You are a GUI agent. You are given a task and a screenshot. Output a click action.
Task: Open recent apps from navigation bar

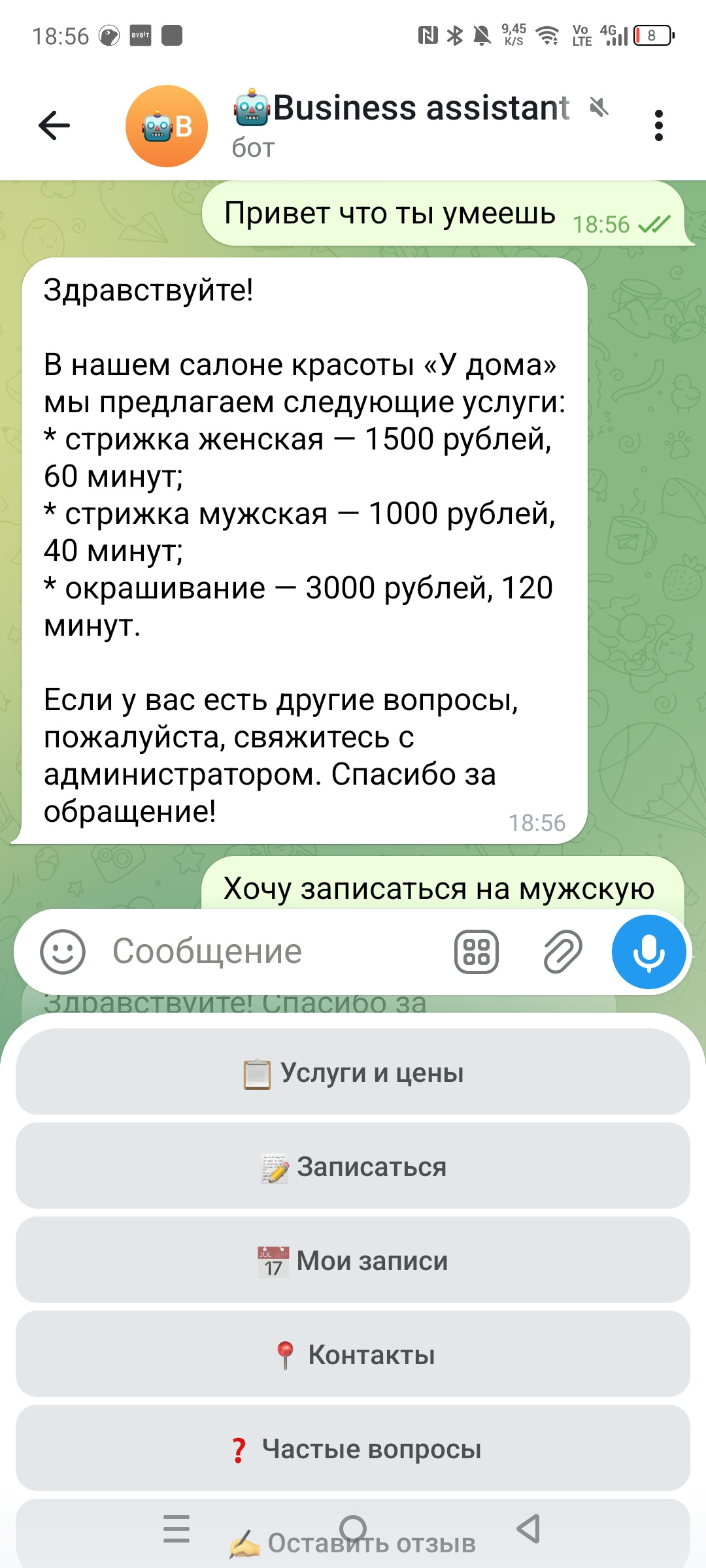(176, 1529)
